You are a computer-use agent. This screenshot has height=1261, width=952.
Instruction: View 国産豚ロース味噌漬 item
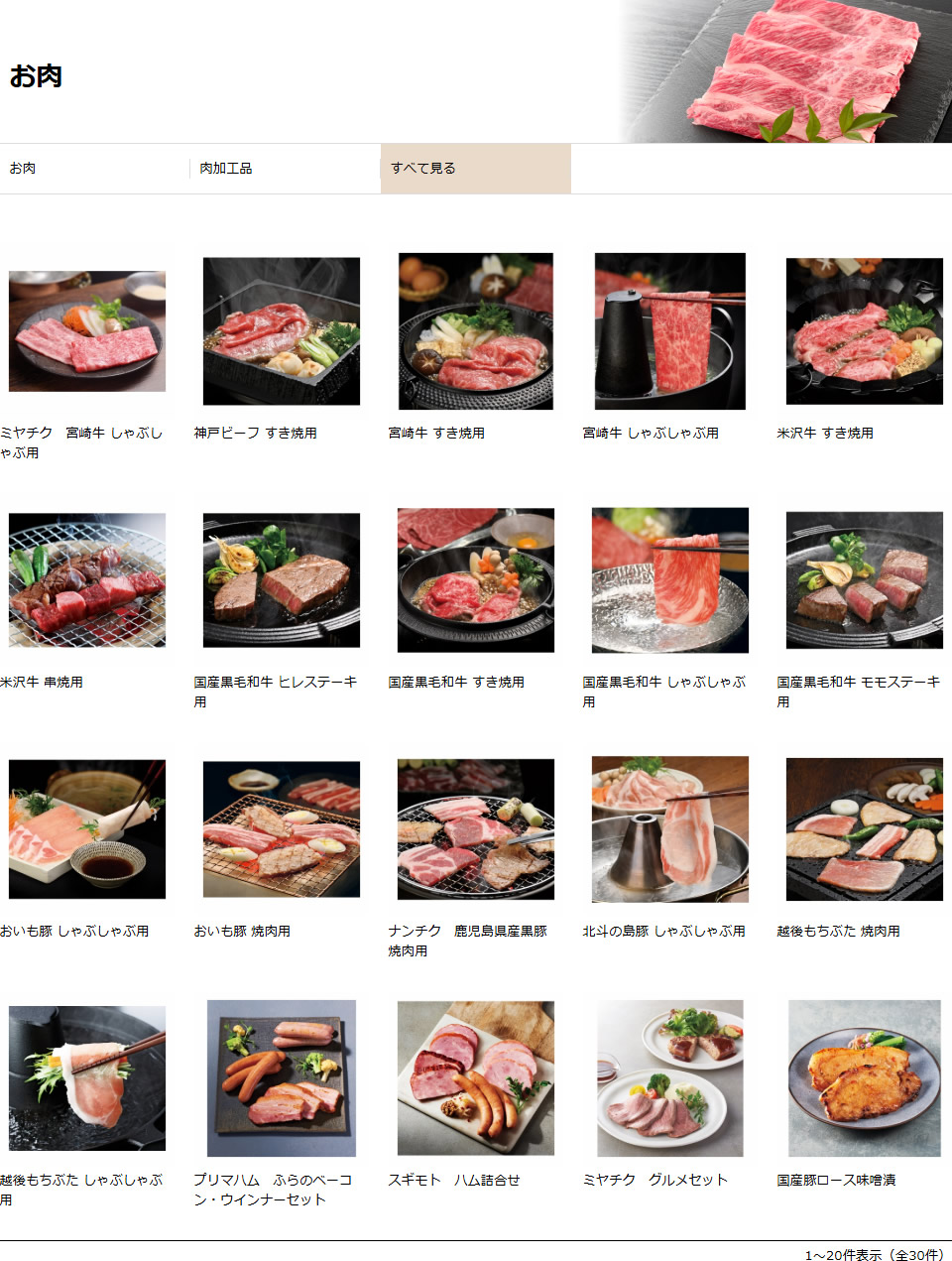click(865, 1078)
